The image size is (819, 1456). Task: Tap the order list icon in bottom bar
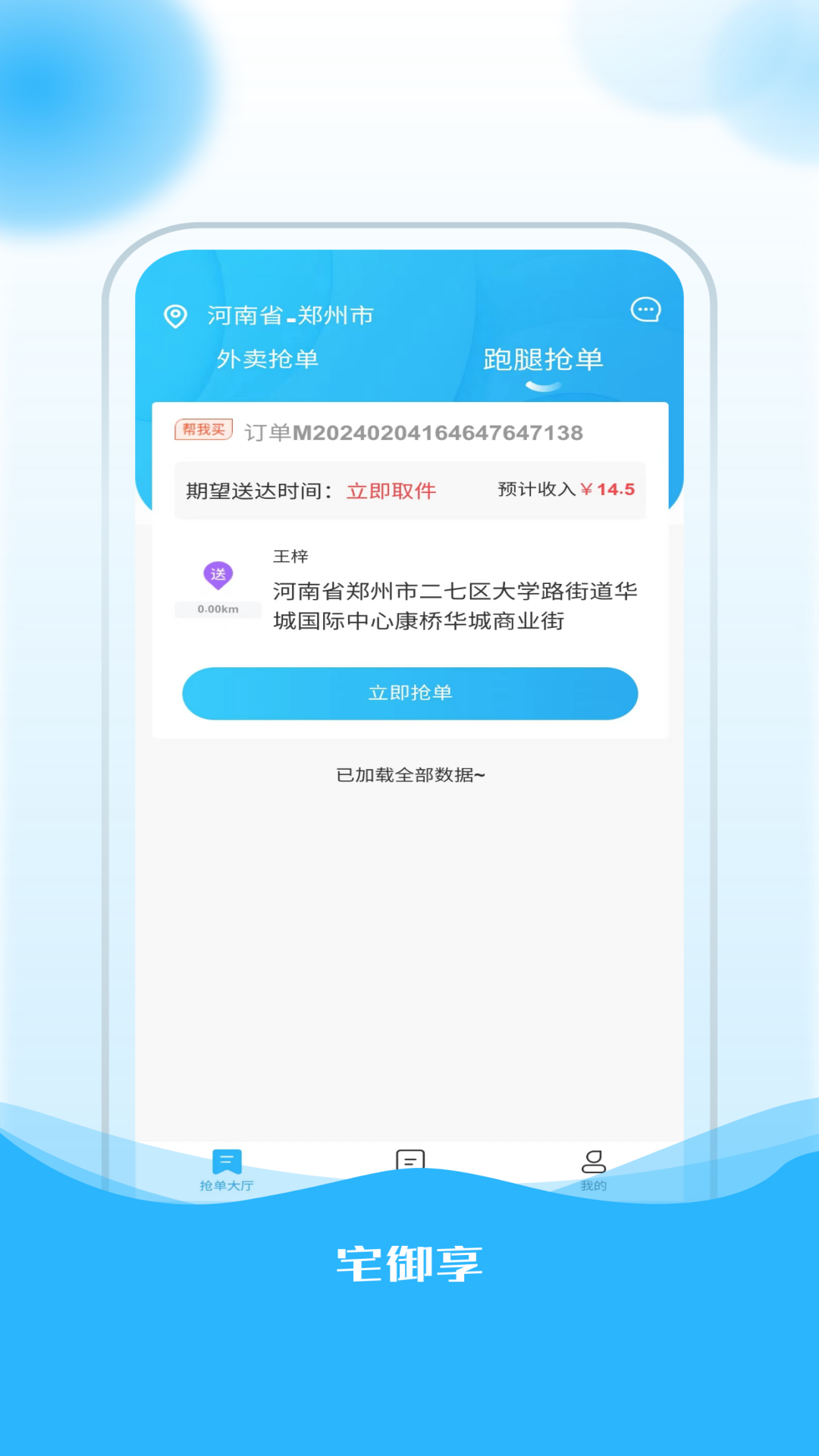point(409,1159)
